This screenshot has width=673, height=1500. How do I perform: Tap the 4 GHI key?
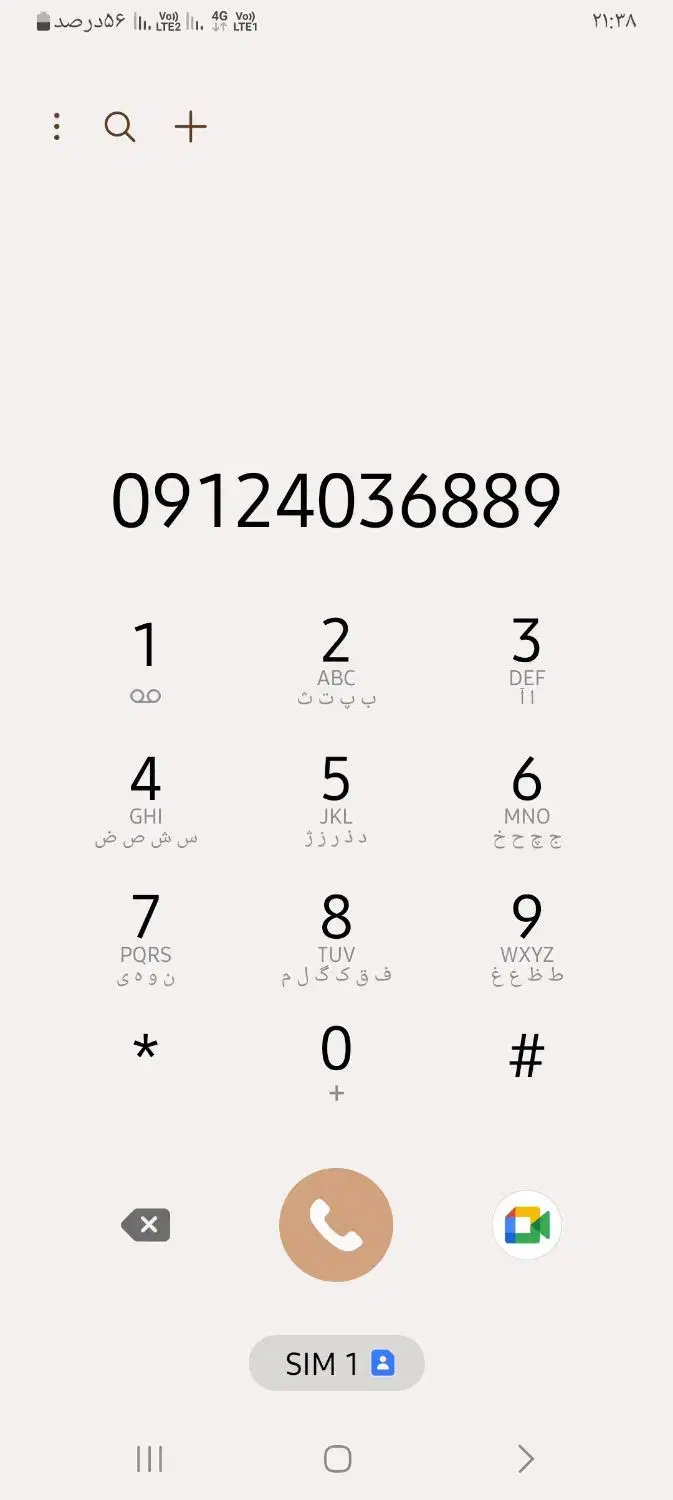(x=146, y=798)
